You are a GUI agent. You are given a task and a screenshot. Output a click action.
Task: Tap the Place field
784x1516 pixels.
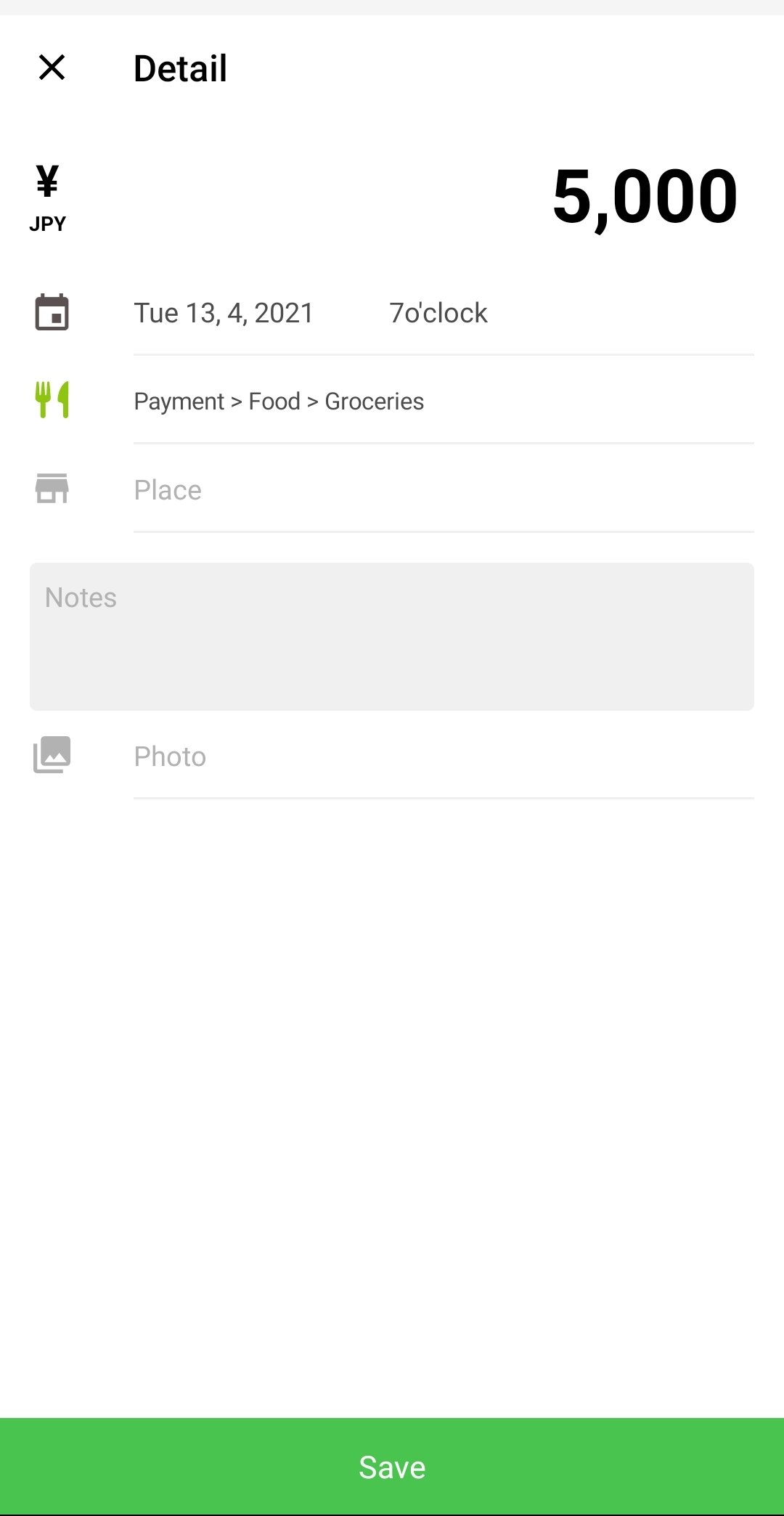tap(444, 489)
